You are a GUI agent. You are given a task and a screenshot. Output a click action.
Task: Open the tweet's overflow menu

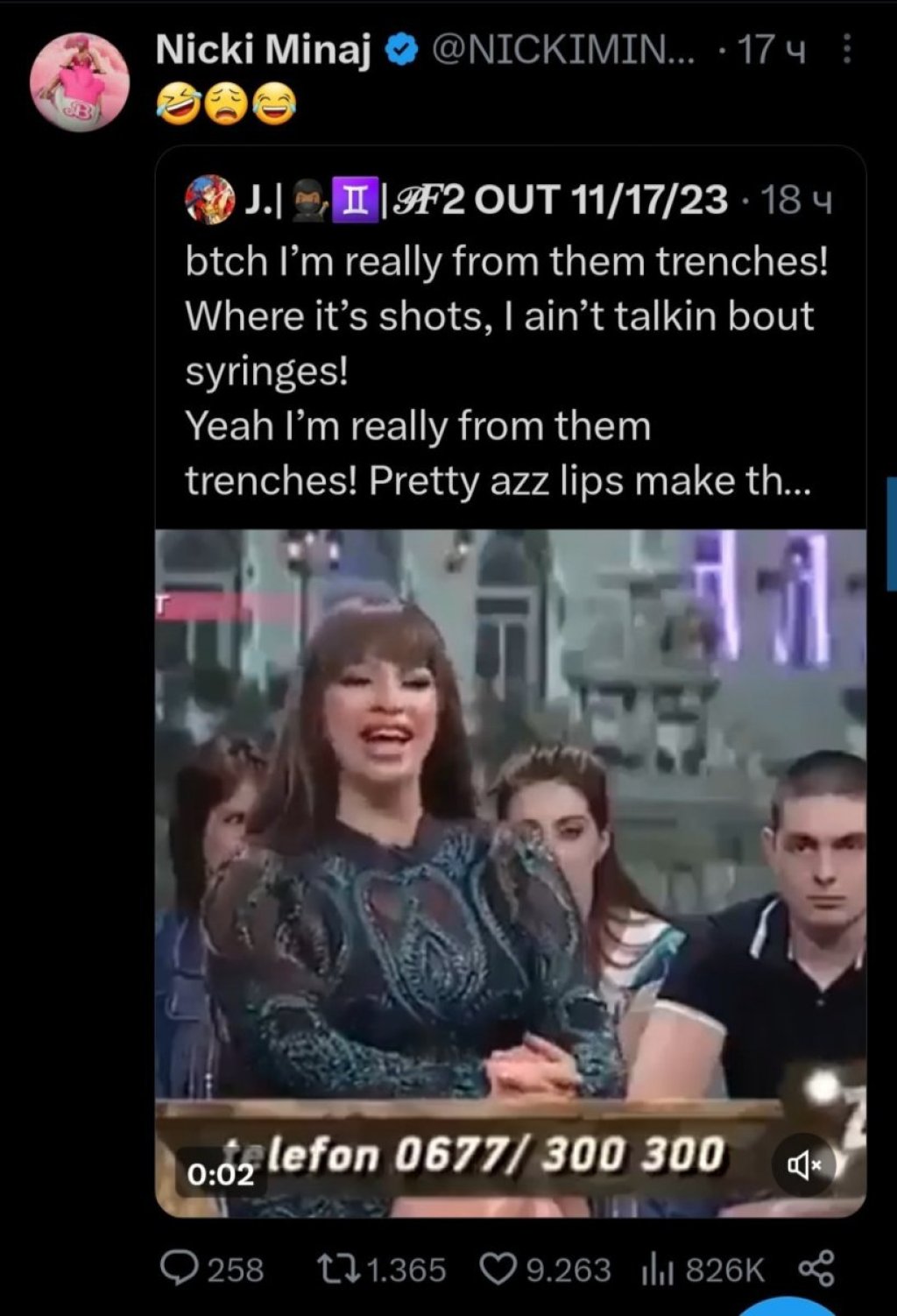846,49
